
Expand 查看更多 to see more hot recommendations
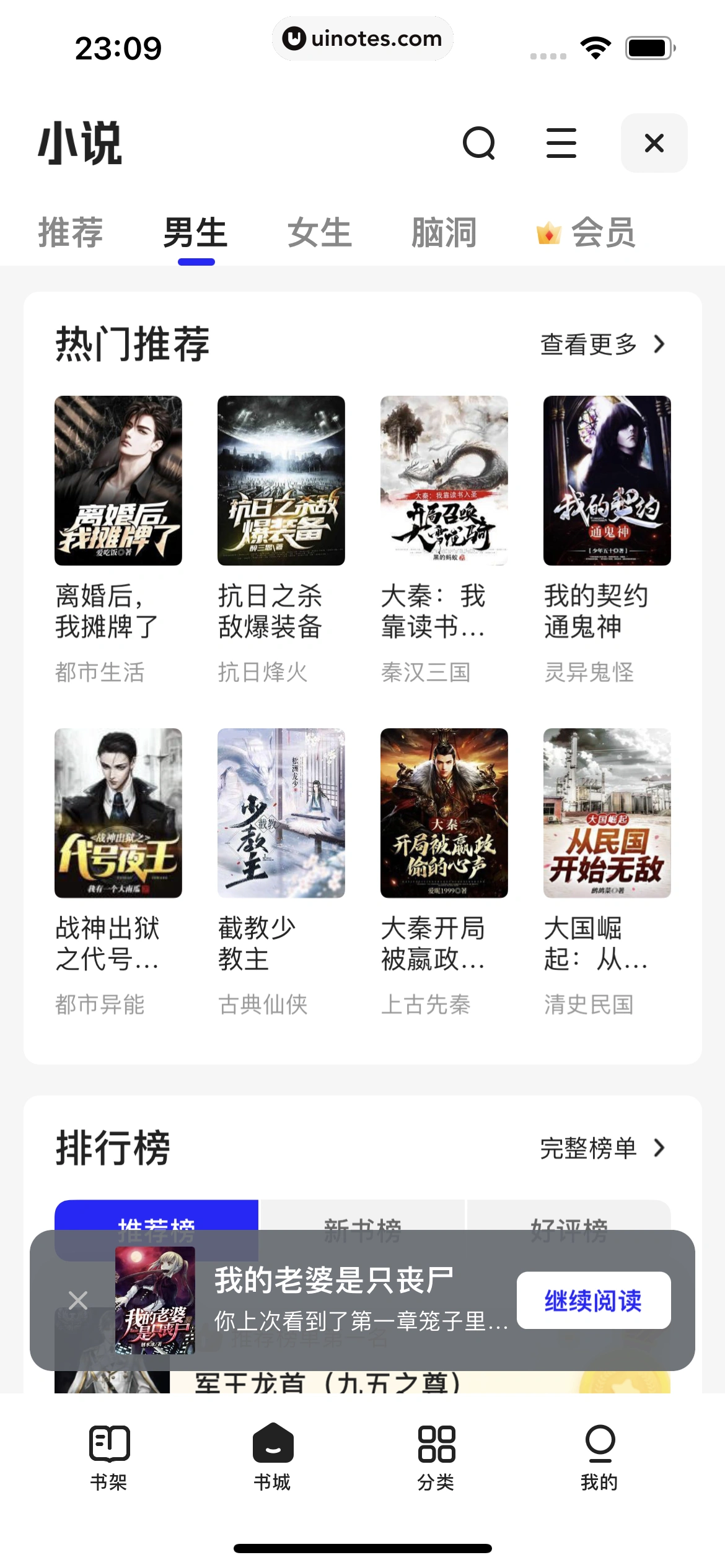point(589,345)
